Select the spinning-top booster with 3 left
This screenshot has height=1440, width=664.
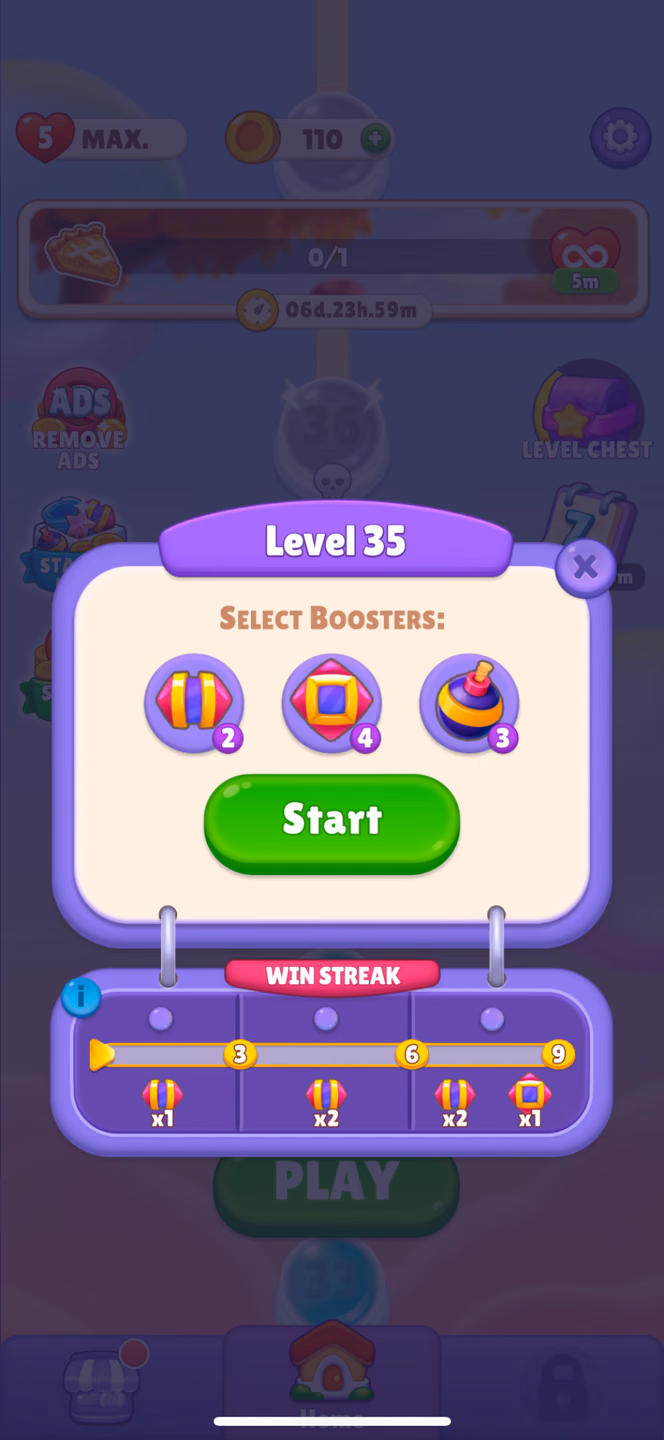pos(469,703)
